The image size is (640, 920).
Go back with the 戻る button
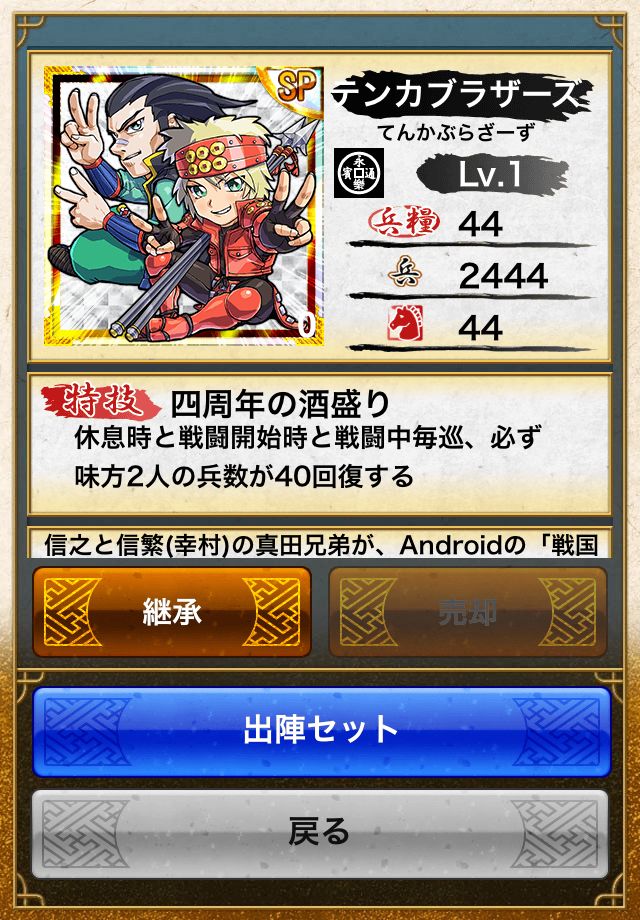point(321,833)
